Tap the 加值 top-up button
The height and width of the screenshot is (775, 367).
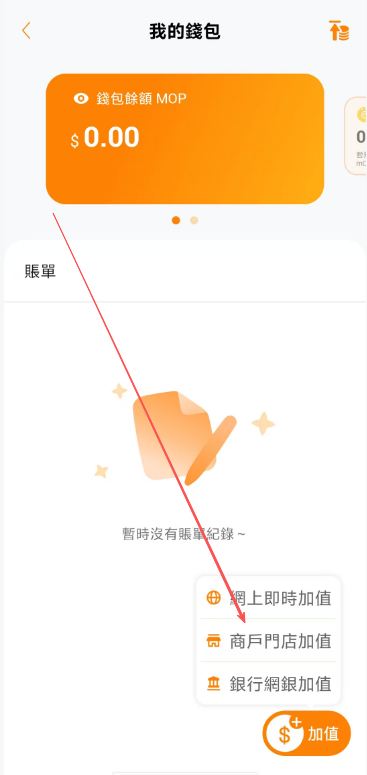307,733
